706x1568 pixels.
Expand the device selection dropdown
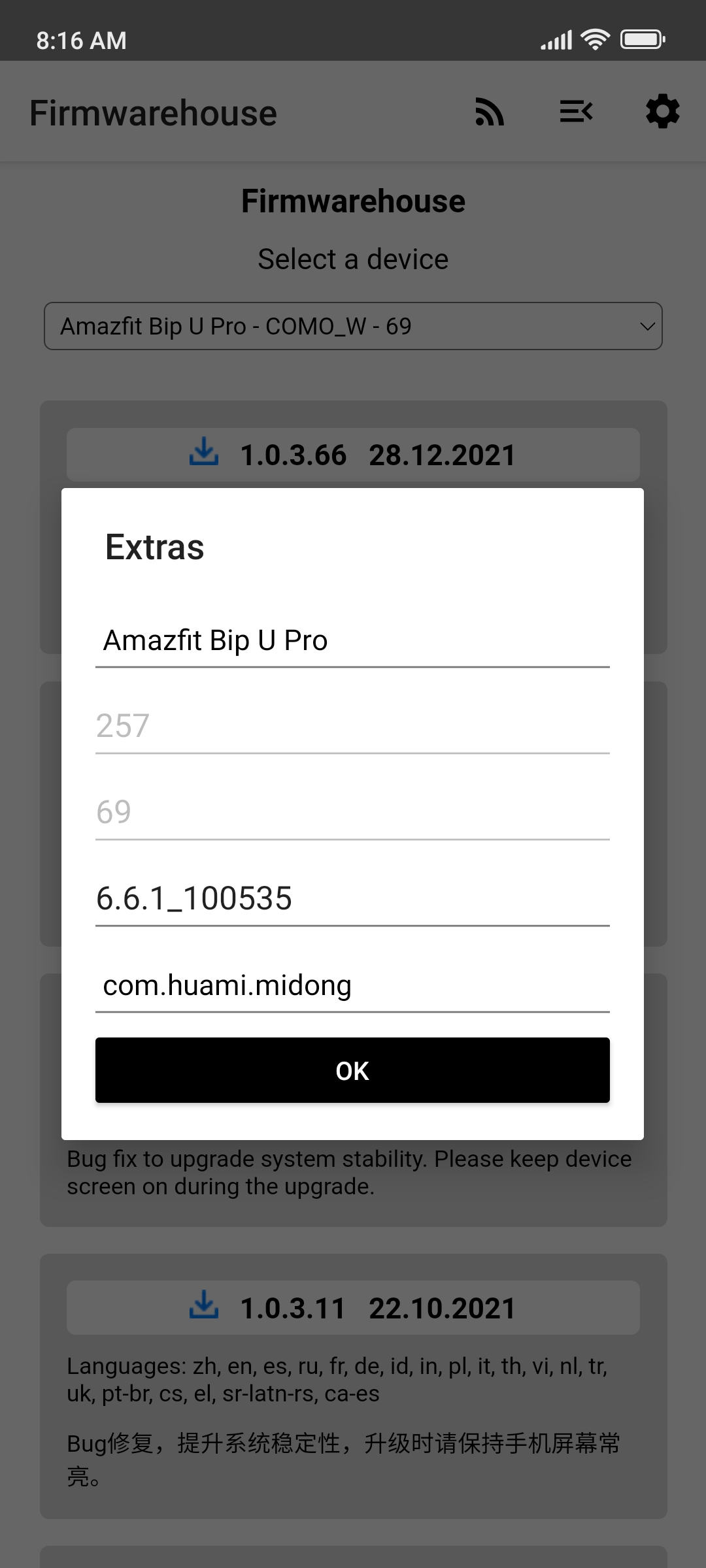(x=353, y=326)
